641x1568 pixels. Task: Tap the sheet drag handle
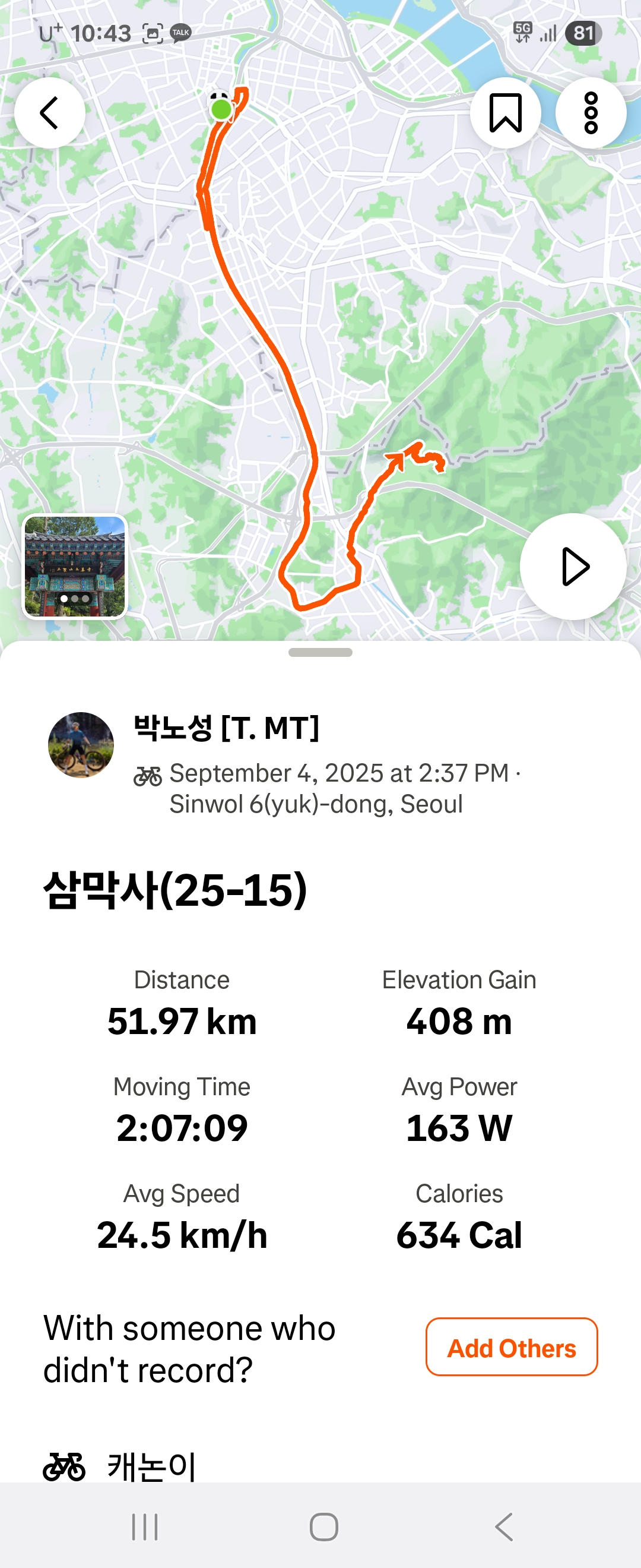(320, 653)
